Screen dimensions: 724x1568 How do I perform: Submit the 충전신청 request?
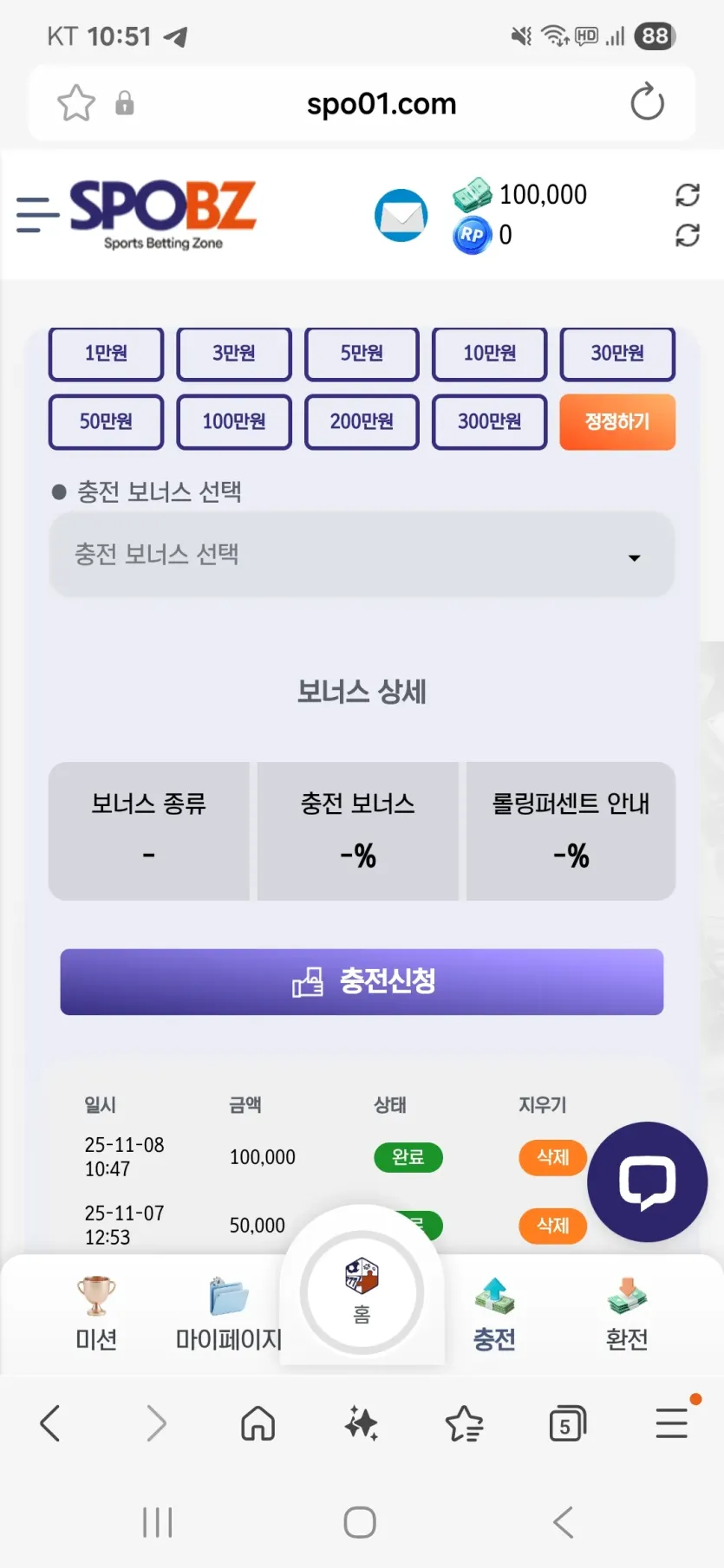pos(362,982)
